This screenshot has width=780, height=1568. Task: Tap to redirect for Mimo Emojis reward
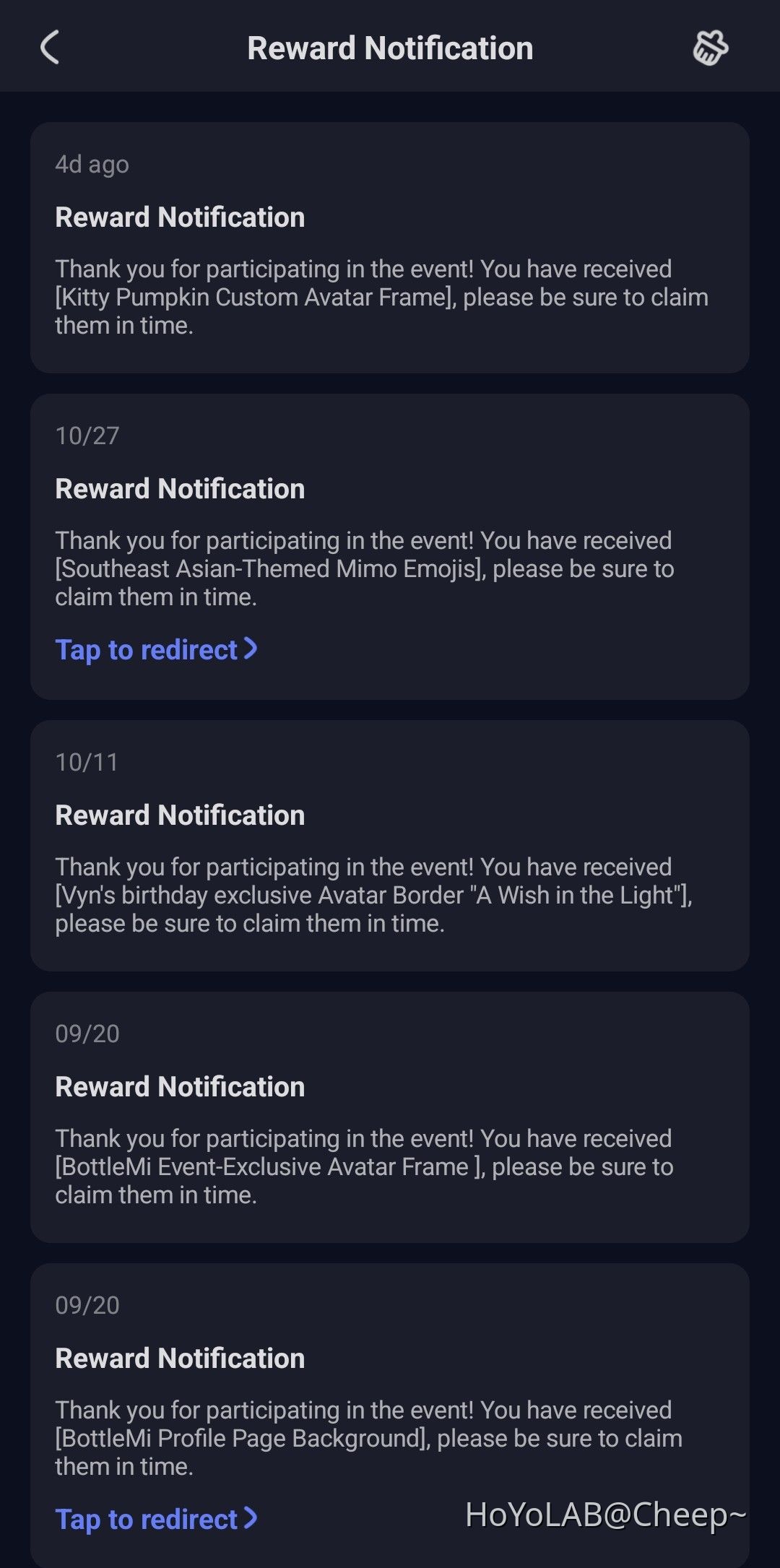coord(156,649)
